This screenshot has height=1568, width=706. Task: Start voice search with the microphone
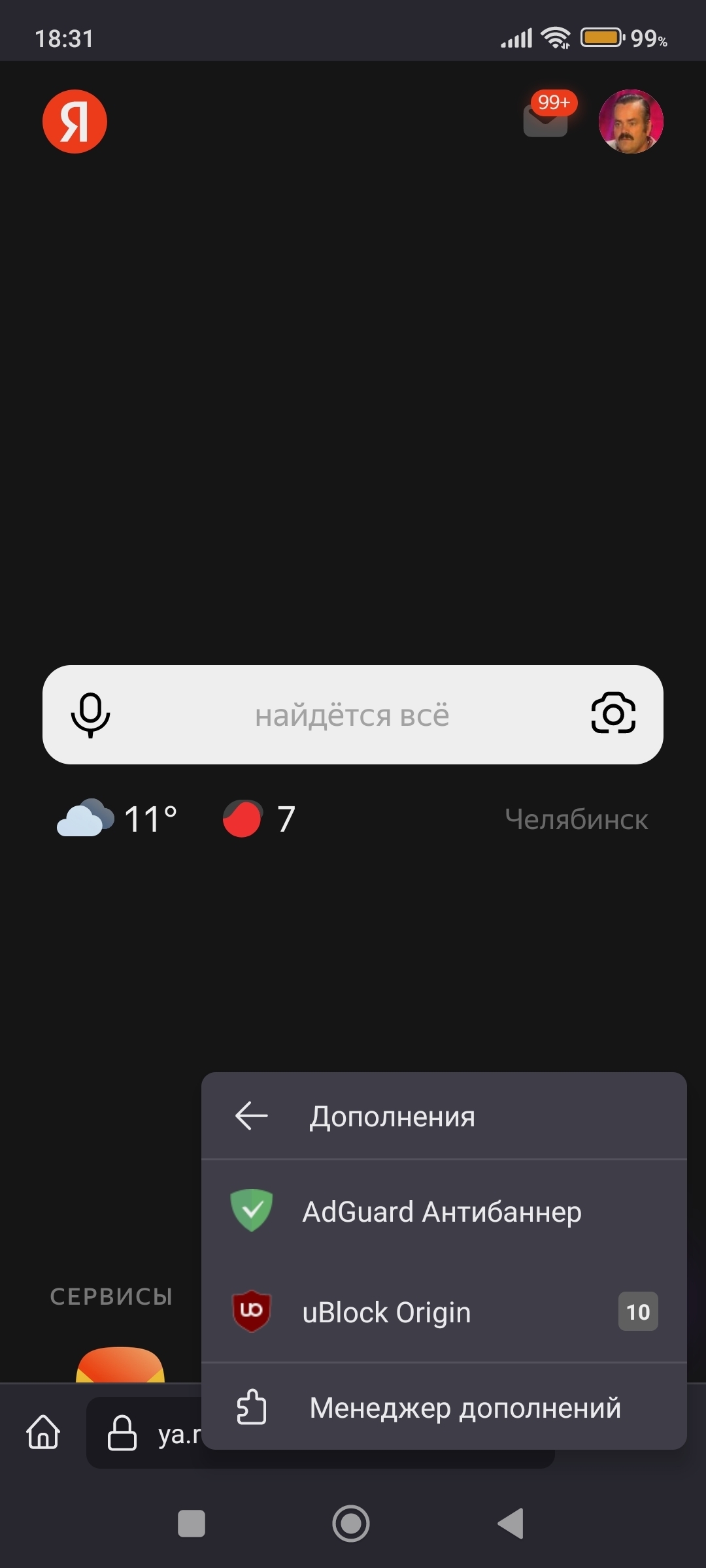pyautogui.click(x=90, y=715)
